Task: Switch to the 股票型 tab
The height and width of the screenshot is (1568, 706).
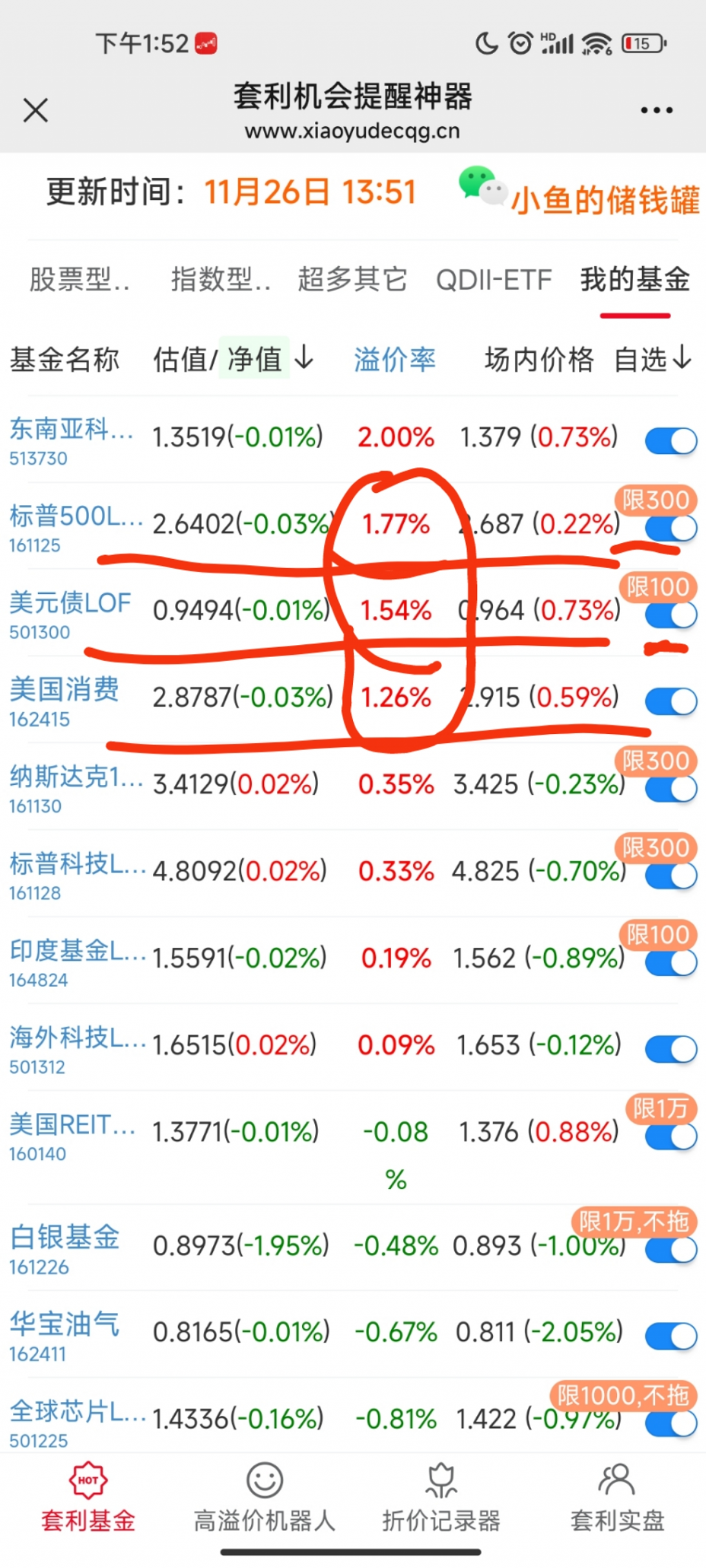Action: click(79, 281)
